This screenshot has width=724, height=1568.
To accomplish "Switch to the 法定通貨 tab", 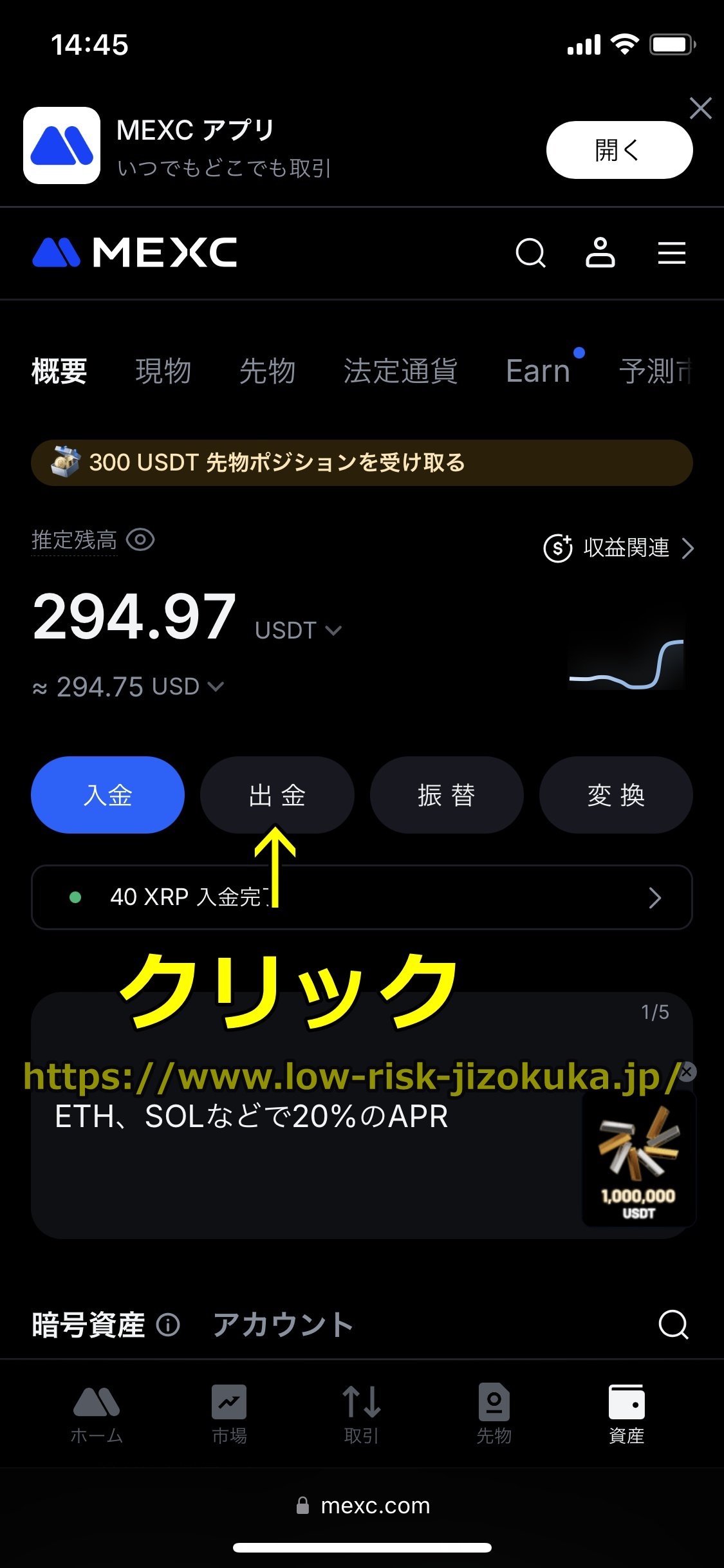I will click(400, 371).
